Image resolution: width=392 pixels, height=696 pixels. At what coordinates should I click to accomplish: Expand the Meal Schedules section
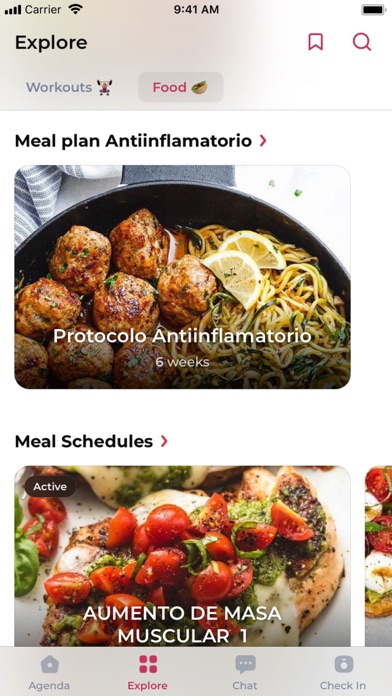click(x=92, y=441)
